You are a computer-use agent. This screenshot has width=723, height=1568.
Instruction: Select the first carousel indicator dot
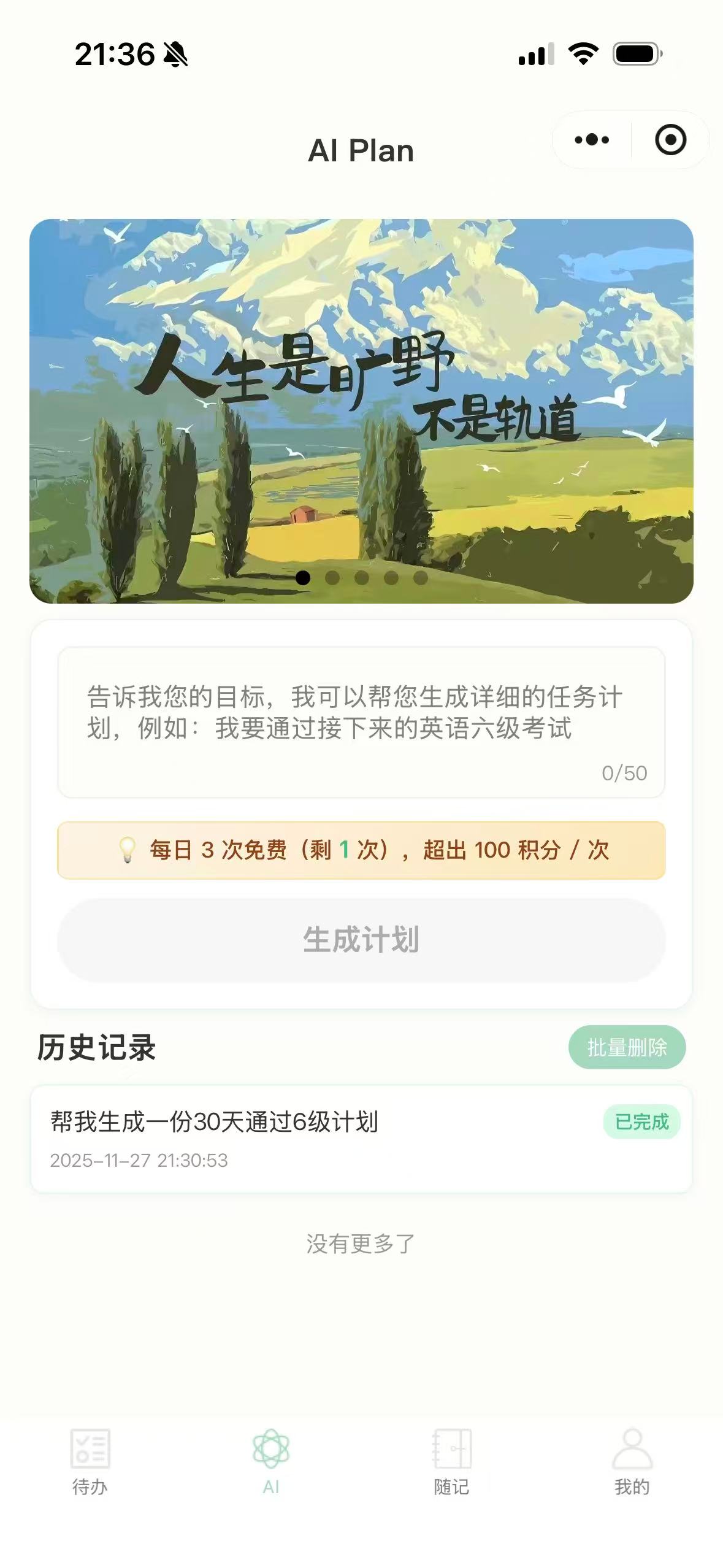click(302, 577)
